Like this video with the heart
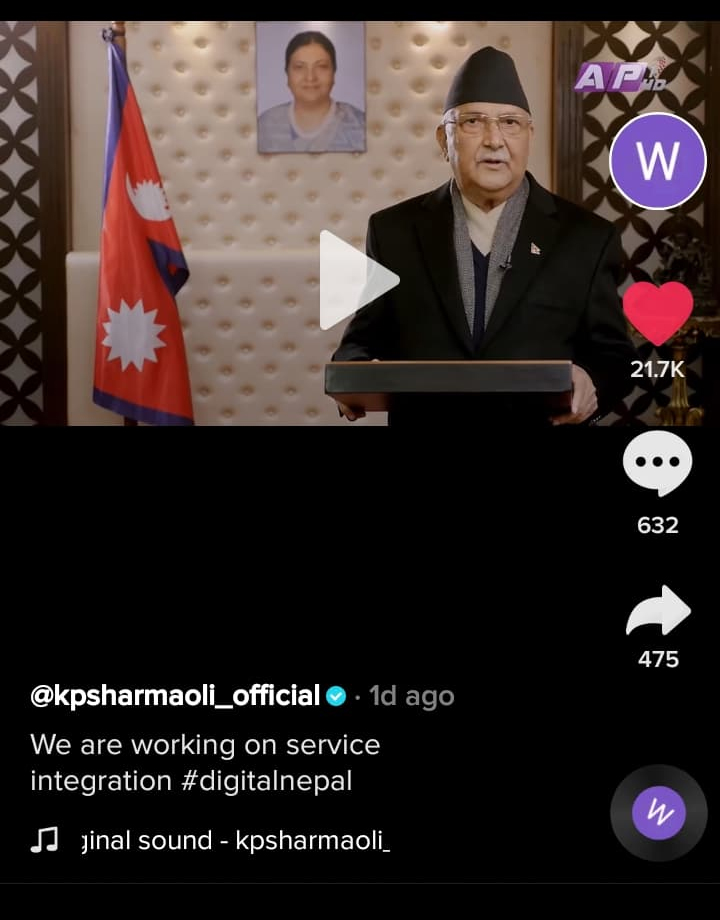Viewport: 720px width, 920px height. pyautogui.click(x=658, y=314)
